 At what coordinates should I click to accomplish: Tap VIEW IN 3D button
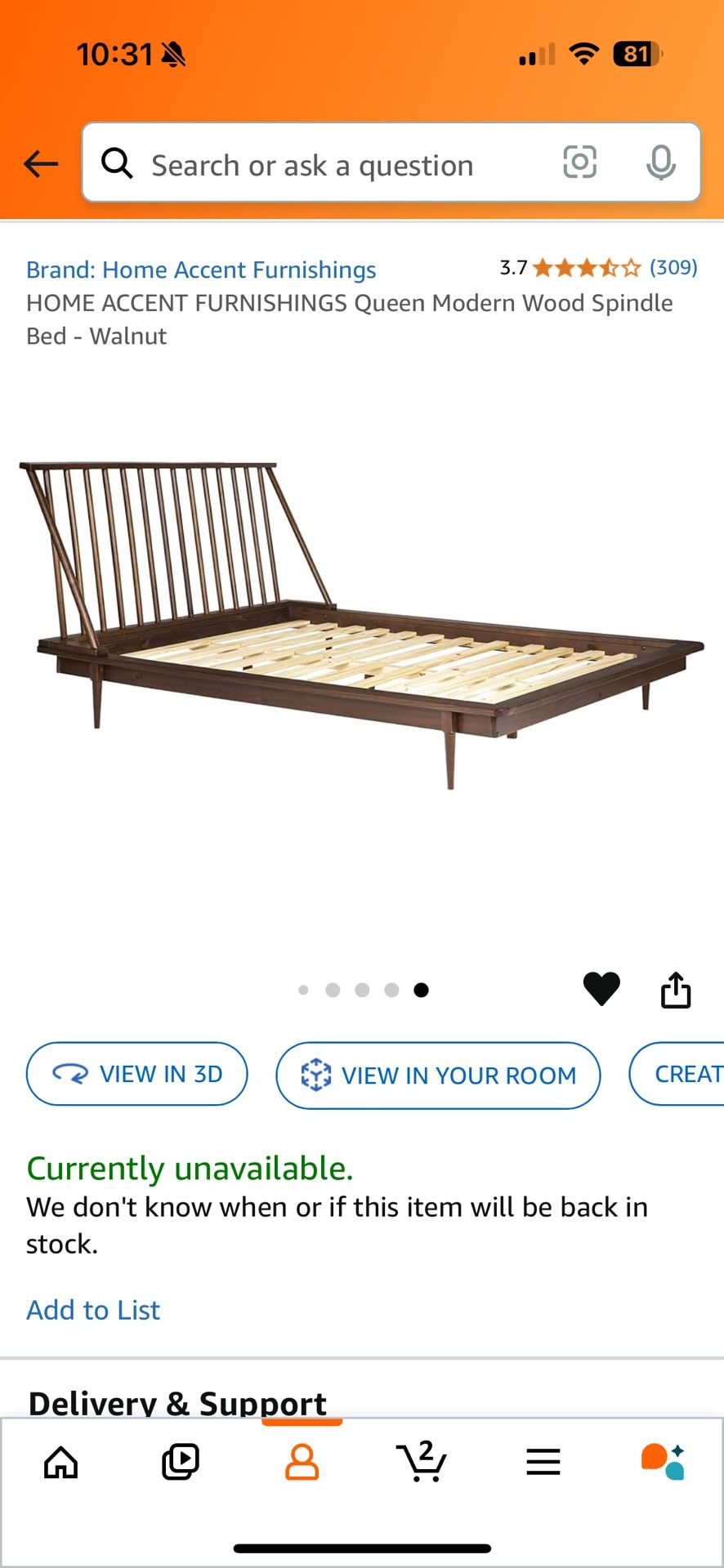[x=137, y=1074]
